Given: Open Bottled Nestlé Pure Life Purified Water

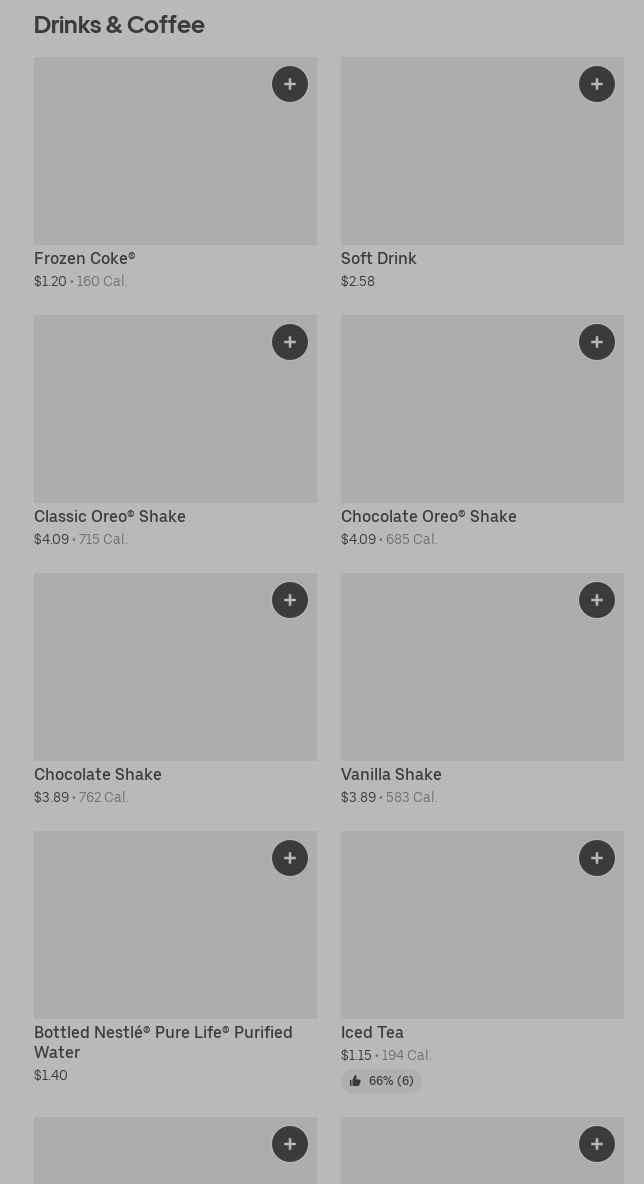Looking at the screenshot, I should coord(175,958).
